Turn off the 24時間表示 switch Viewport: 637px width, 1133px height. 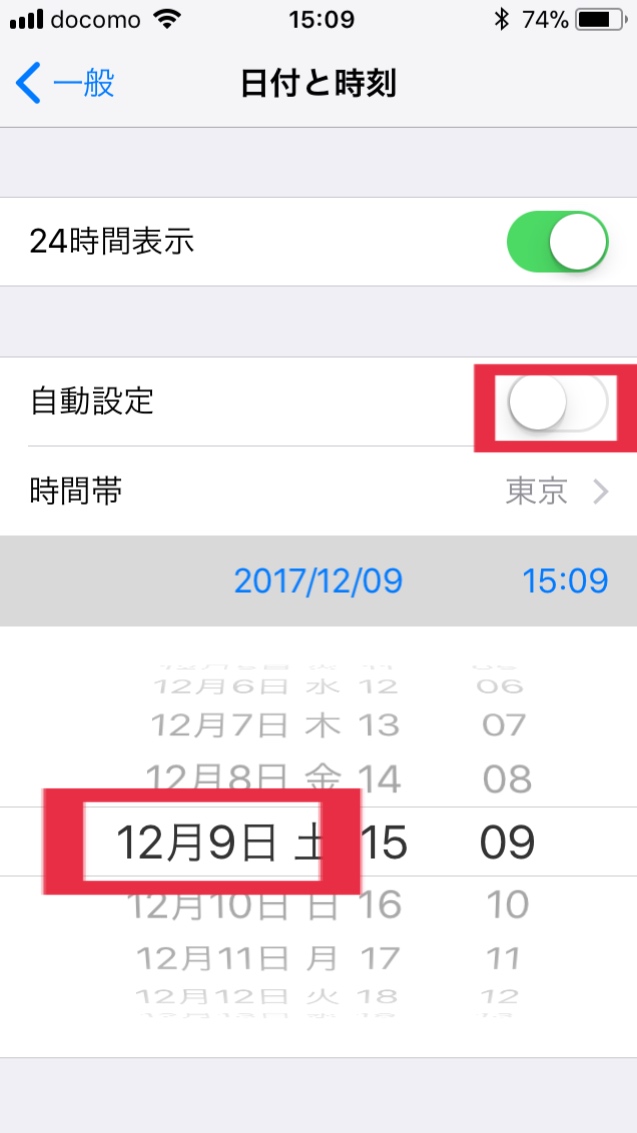[x=558, y=241]
